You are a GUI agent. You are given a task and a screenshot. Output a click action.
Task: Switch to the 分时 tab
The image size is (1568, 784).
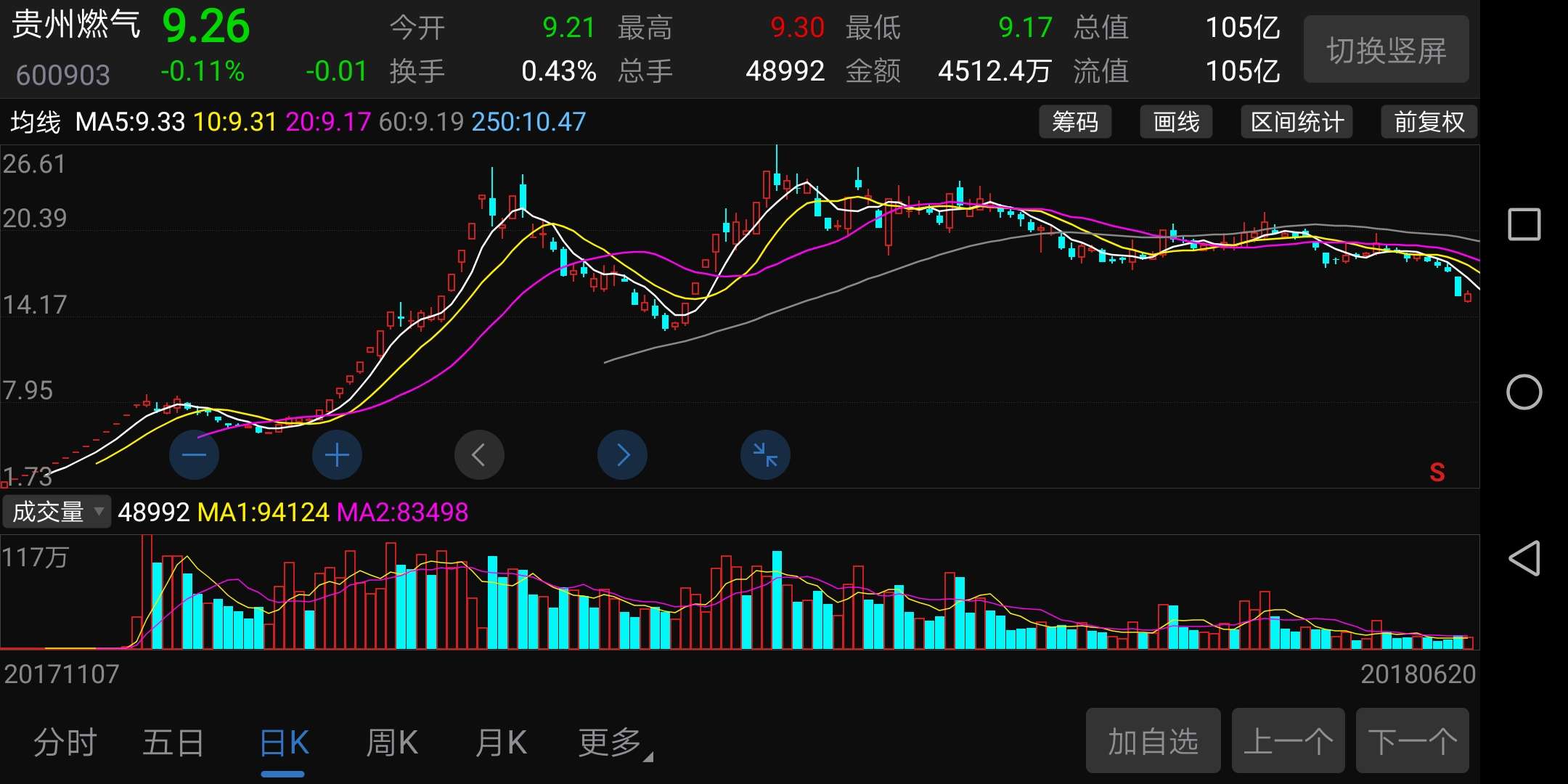click(x=65, y=743)
